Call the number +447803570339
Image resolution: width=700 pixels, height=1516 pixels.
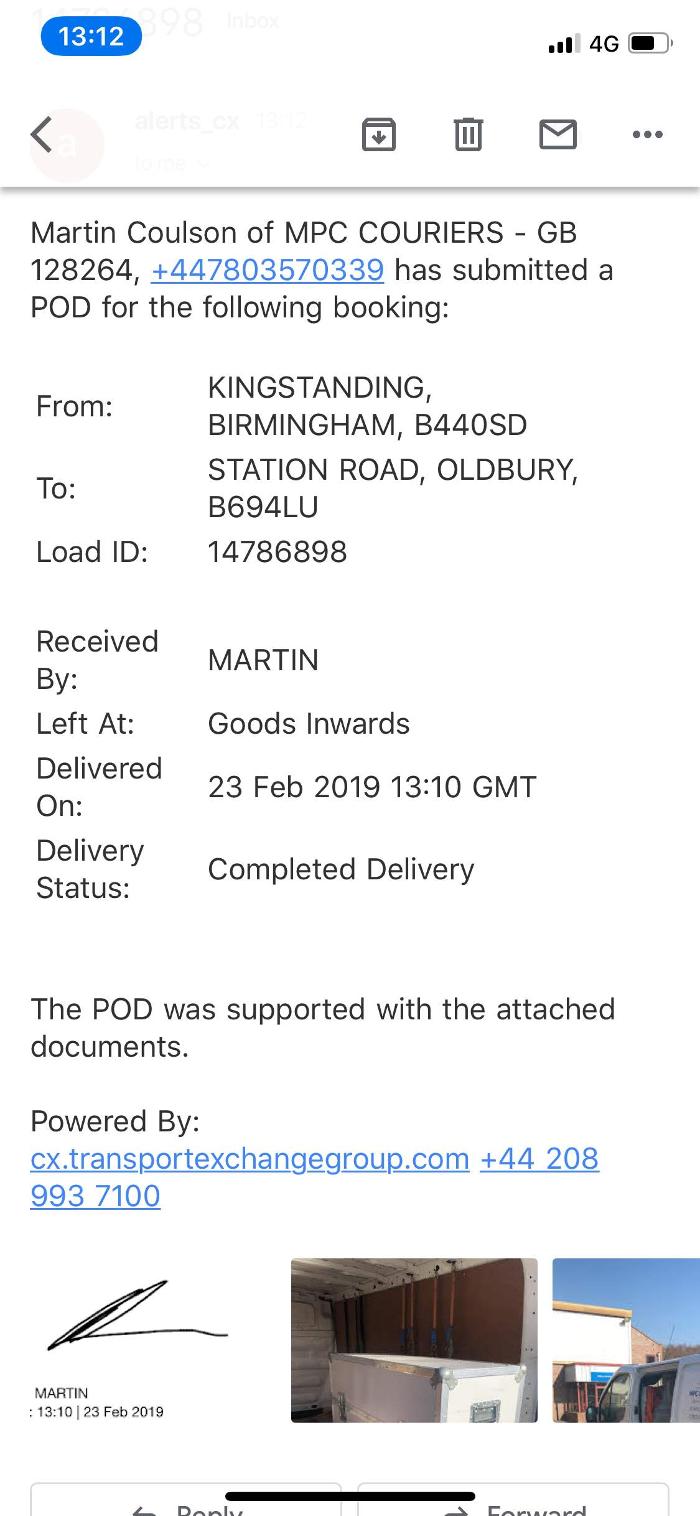[x=267, y=270]
